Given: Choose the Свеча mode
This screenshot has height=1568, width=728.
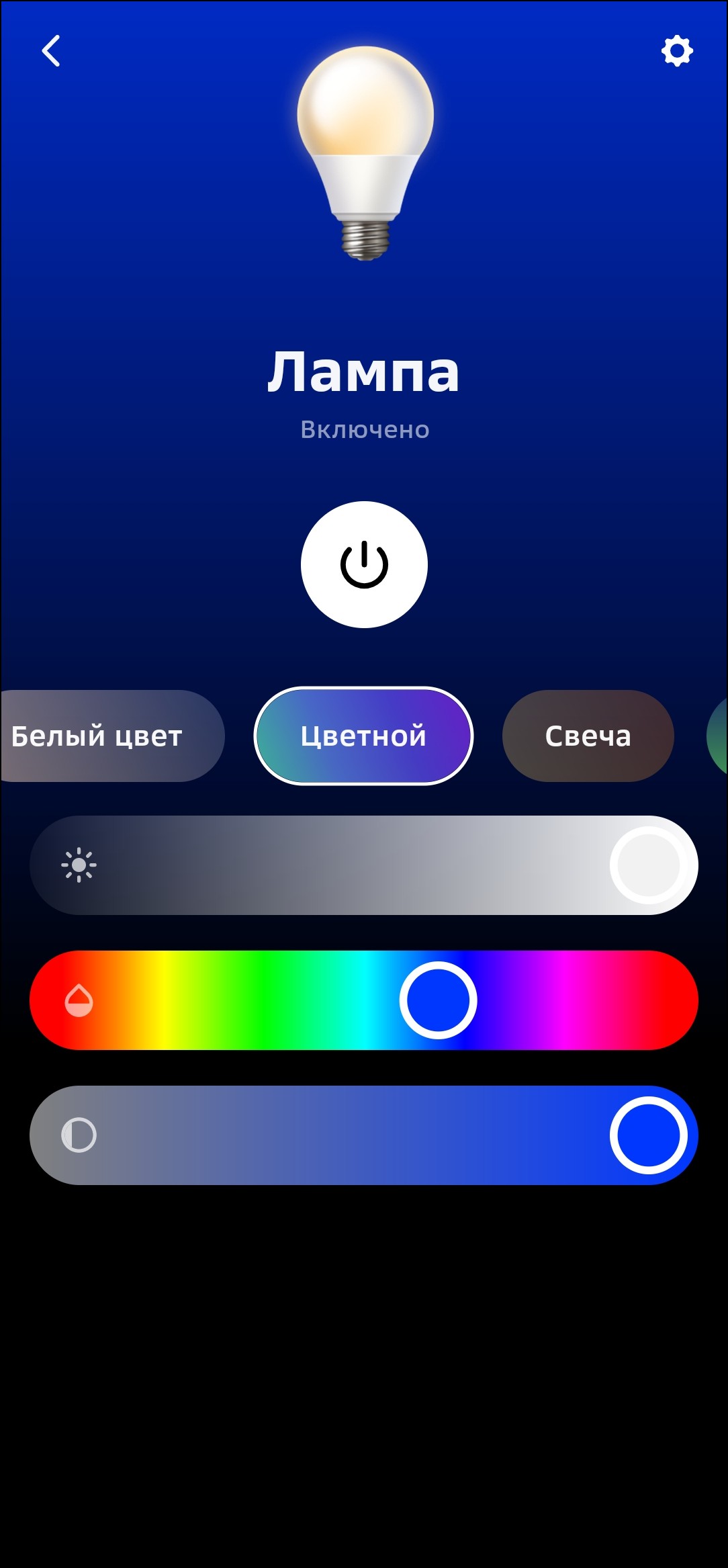Looking at the screenshot, I should (x=588, y=736).
